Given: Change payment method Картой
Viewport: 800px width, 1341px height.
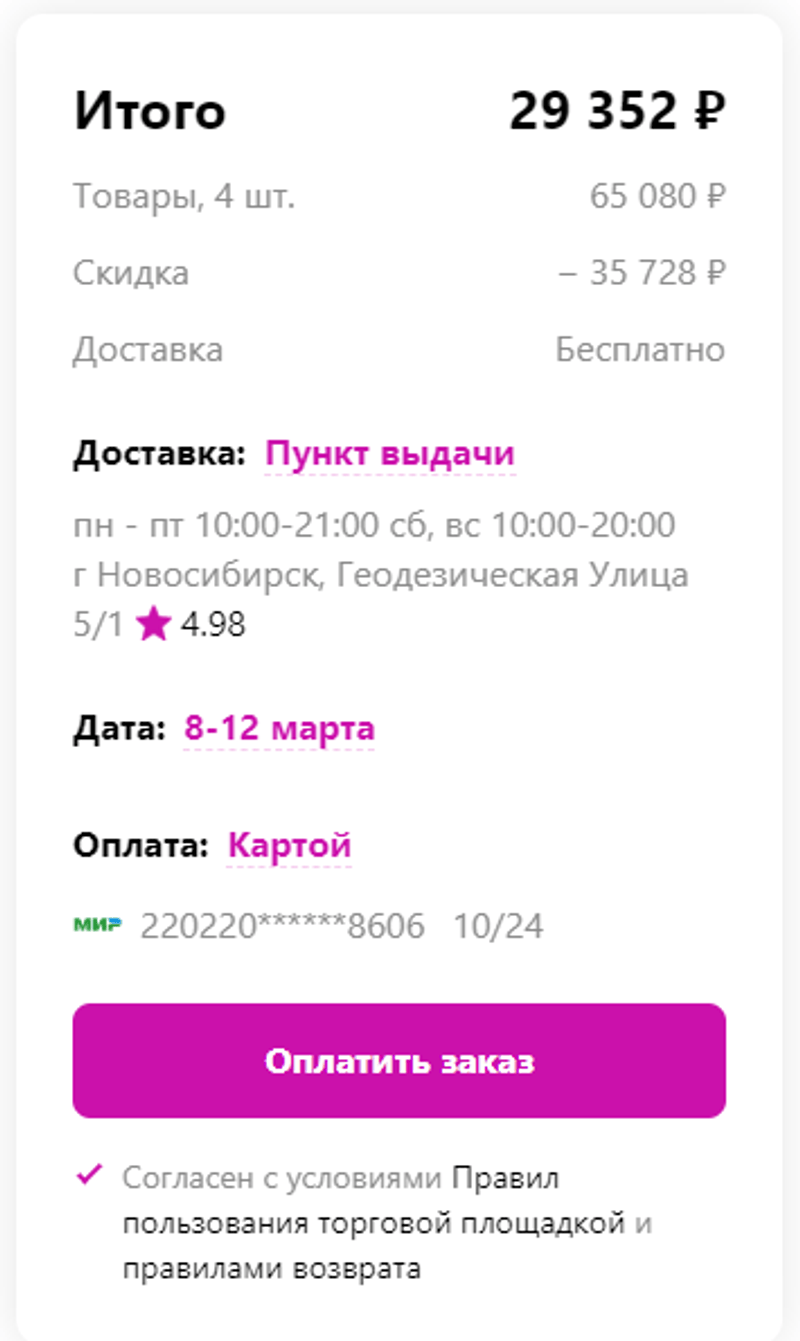Looking at the screenshot, I should click(x=289, y=846).
